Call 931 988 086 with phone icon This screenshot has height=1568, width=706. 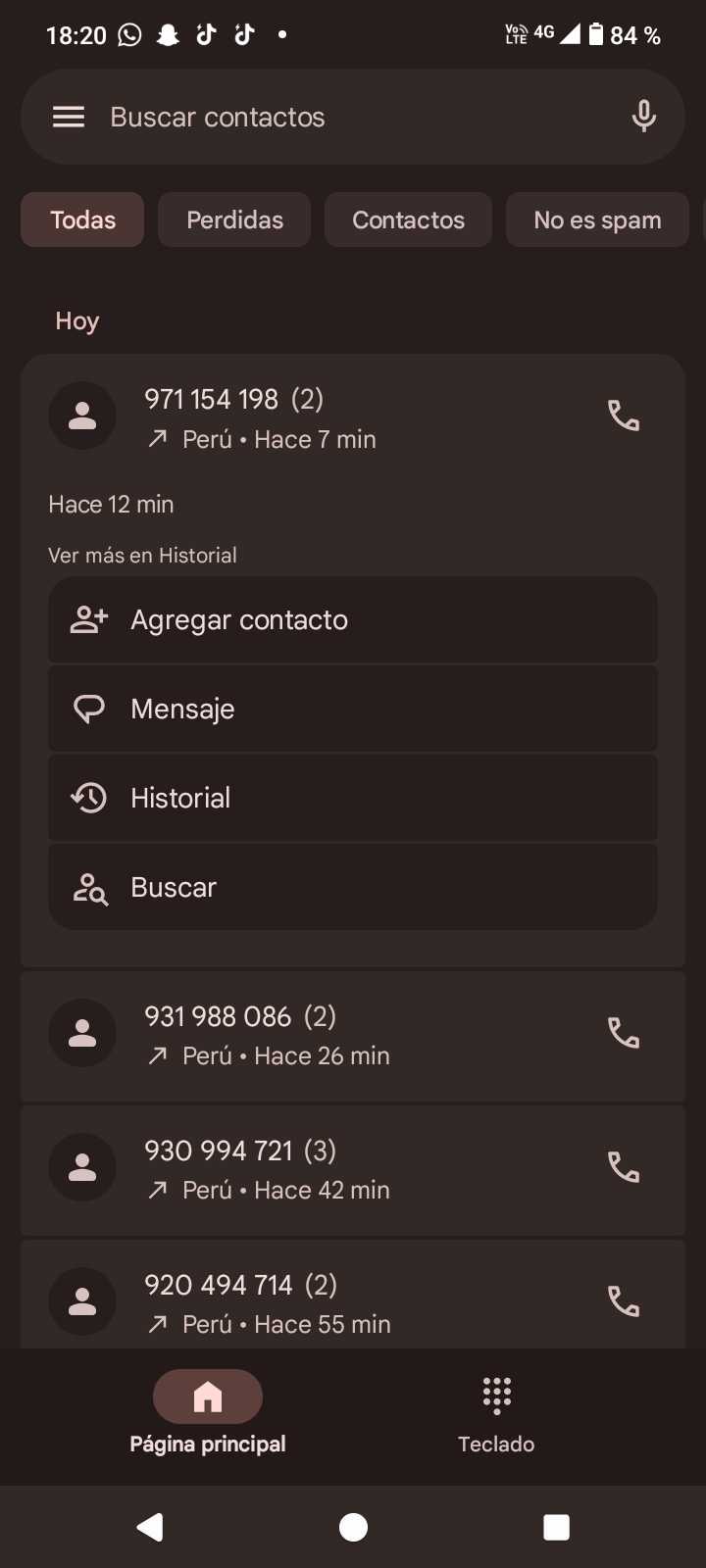pos(624,1033)
